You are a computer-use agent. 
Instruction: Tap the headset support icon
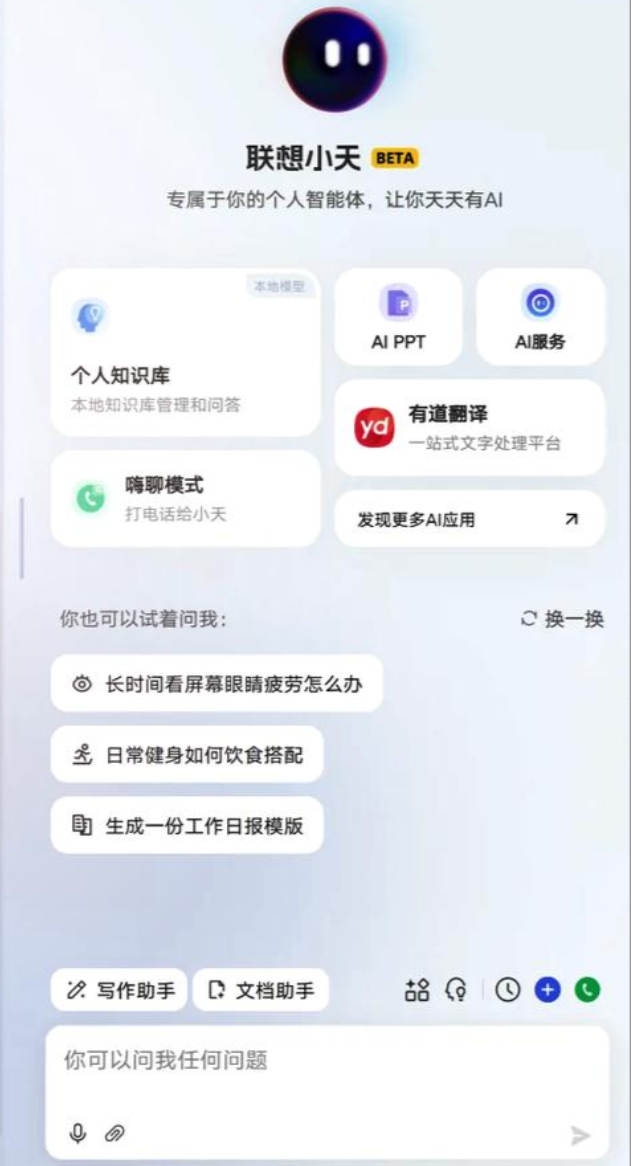click(456, 990)
